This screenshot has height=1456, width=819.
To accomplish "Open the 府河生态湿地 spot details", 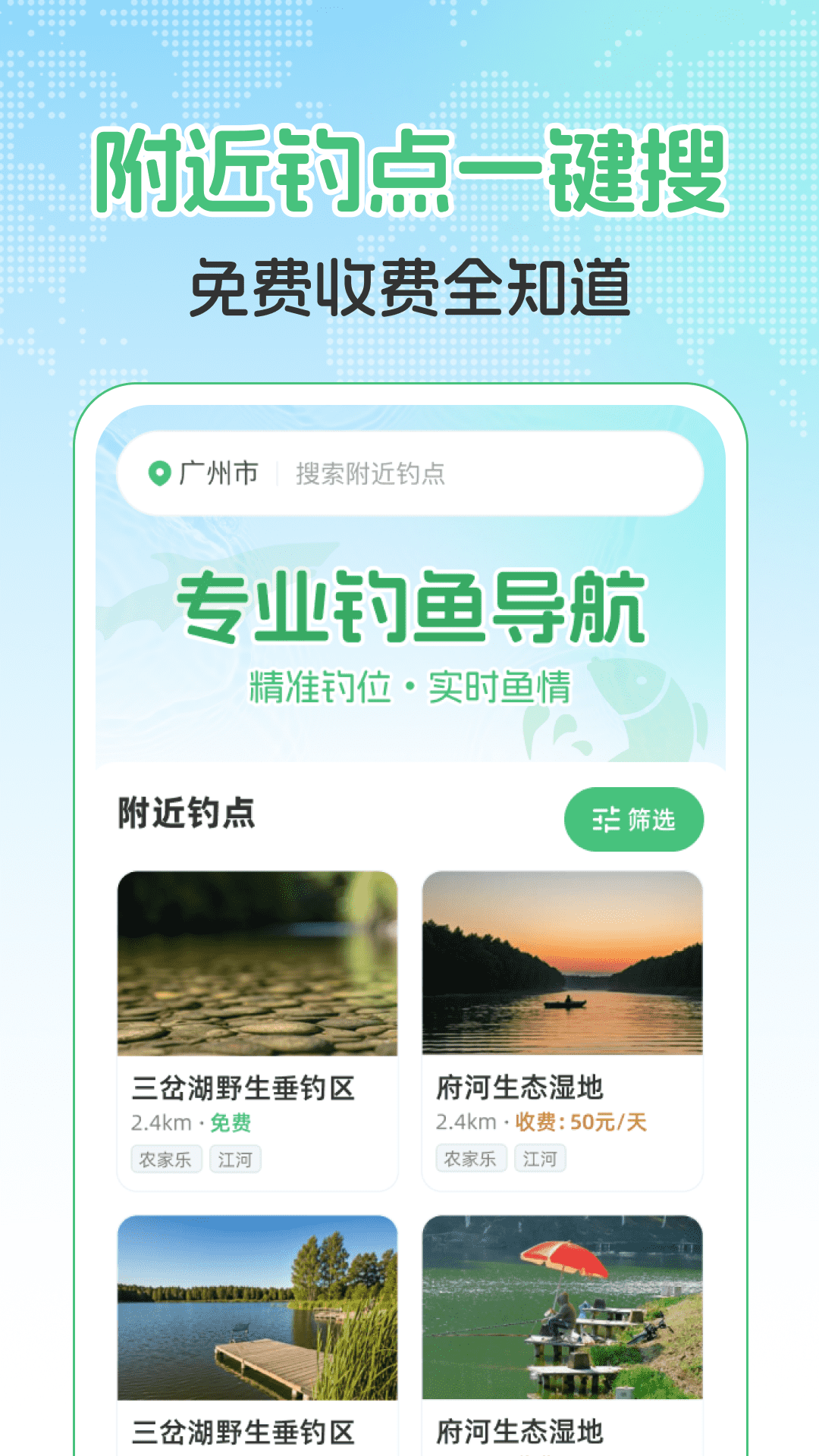I will (x=561, y=1024).
